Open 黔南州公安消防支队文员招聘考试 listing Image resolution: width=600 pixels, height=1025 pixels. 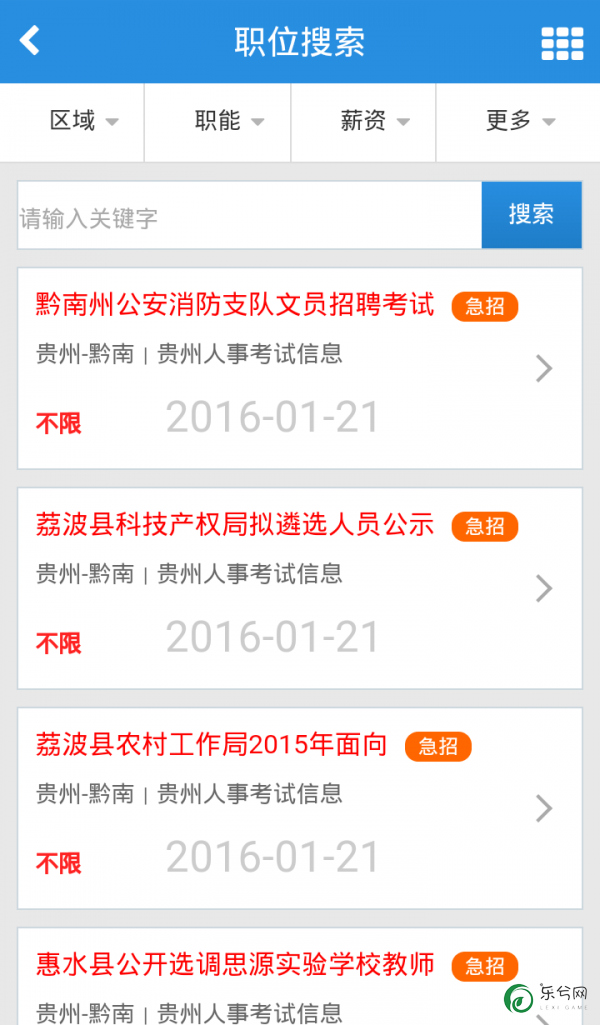pos(299,368)
